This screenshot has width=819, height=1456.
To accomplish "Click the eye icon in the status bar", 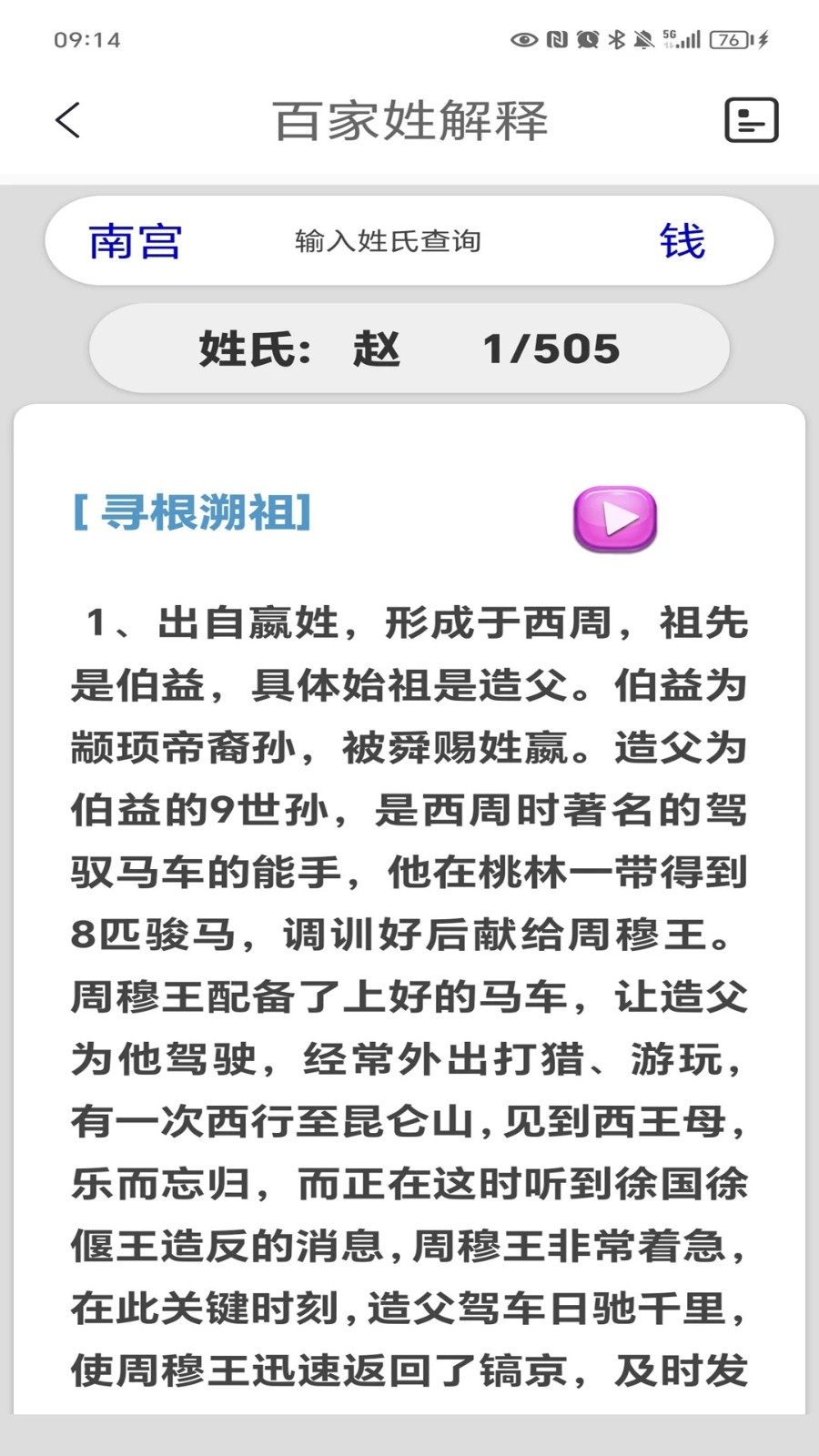I will coord(523,39).
